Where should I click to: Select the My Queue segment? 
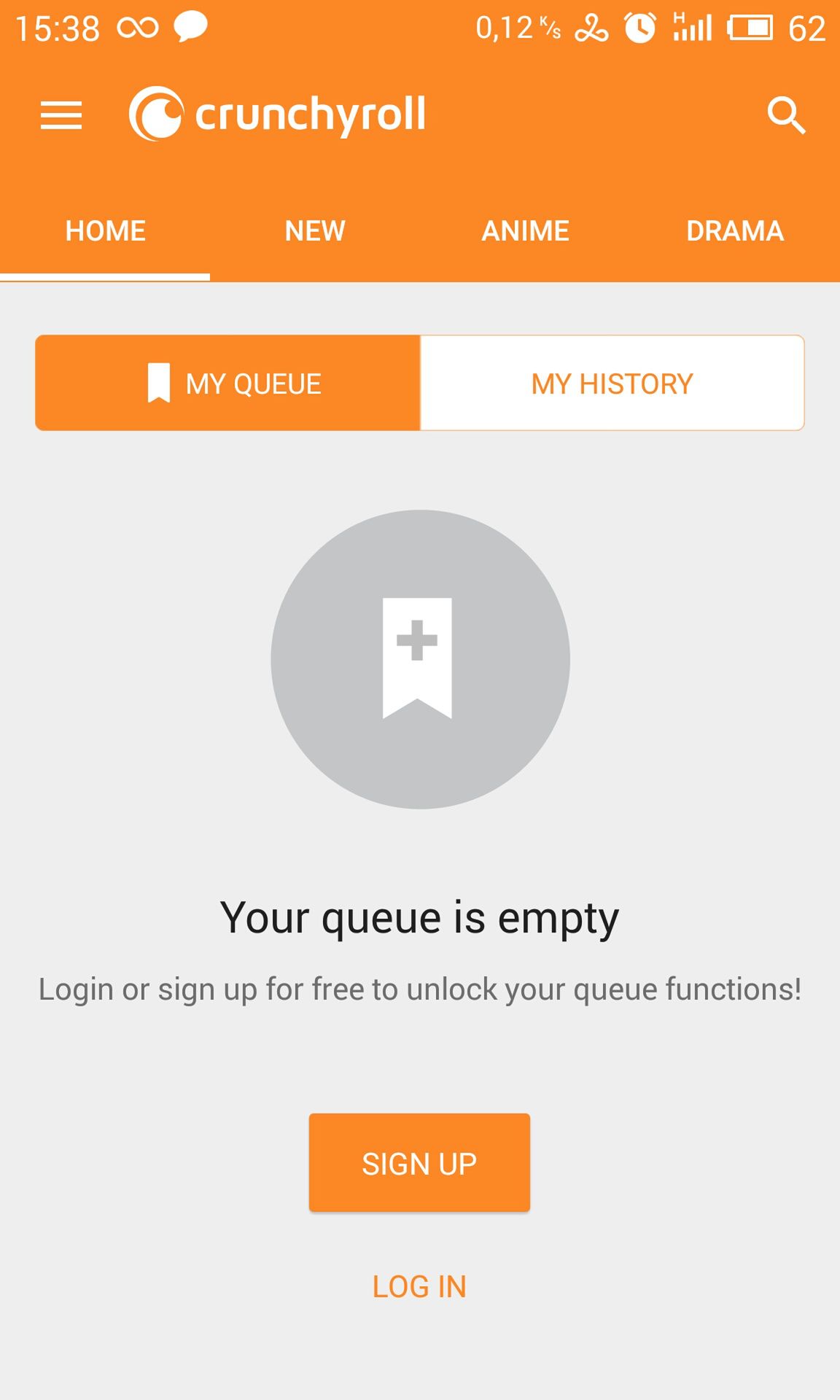click(227, 383)
